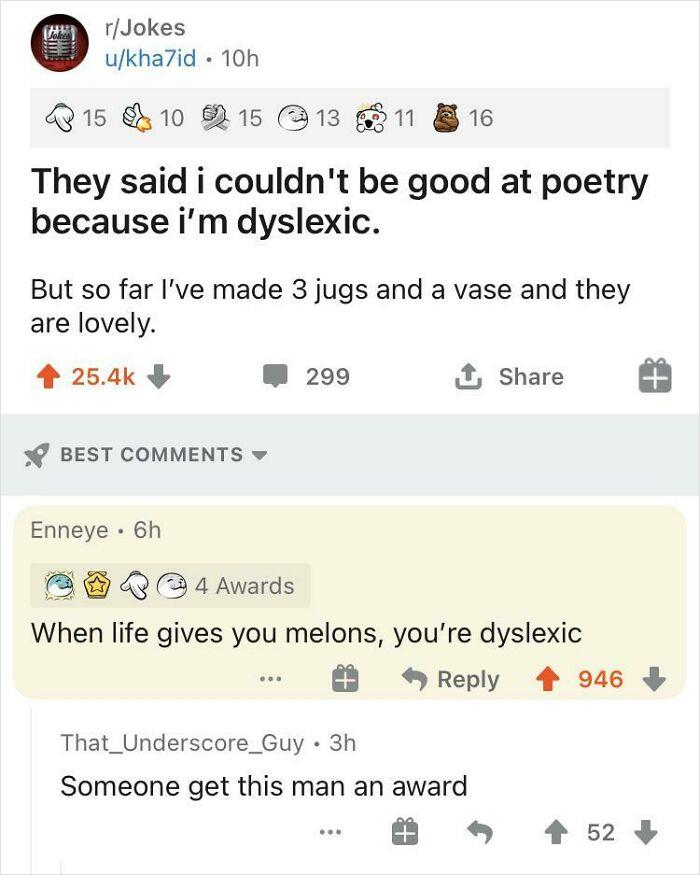This screenshot has height=875, width=700.
Task: Open the post's 299 comments
Action: (306, 377)
